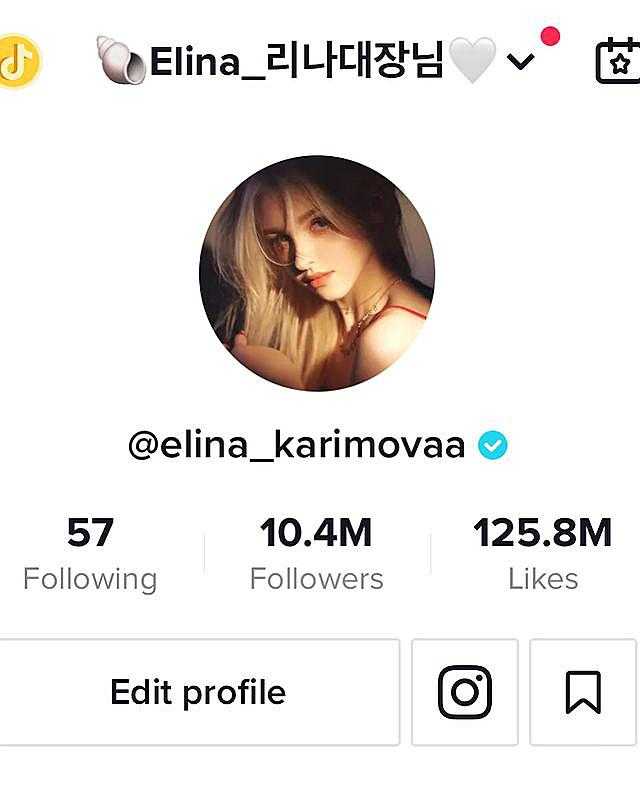This screenshot has height=800, width=640.
Task: Open the calendar star icon
Action: tap(617, 62)
